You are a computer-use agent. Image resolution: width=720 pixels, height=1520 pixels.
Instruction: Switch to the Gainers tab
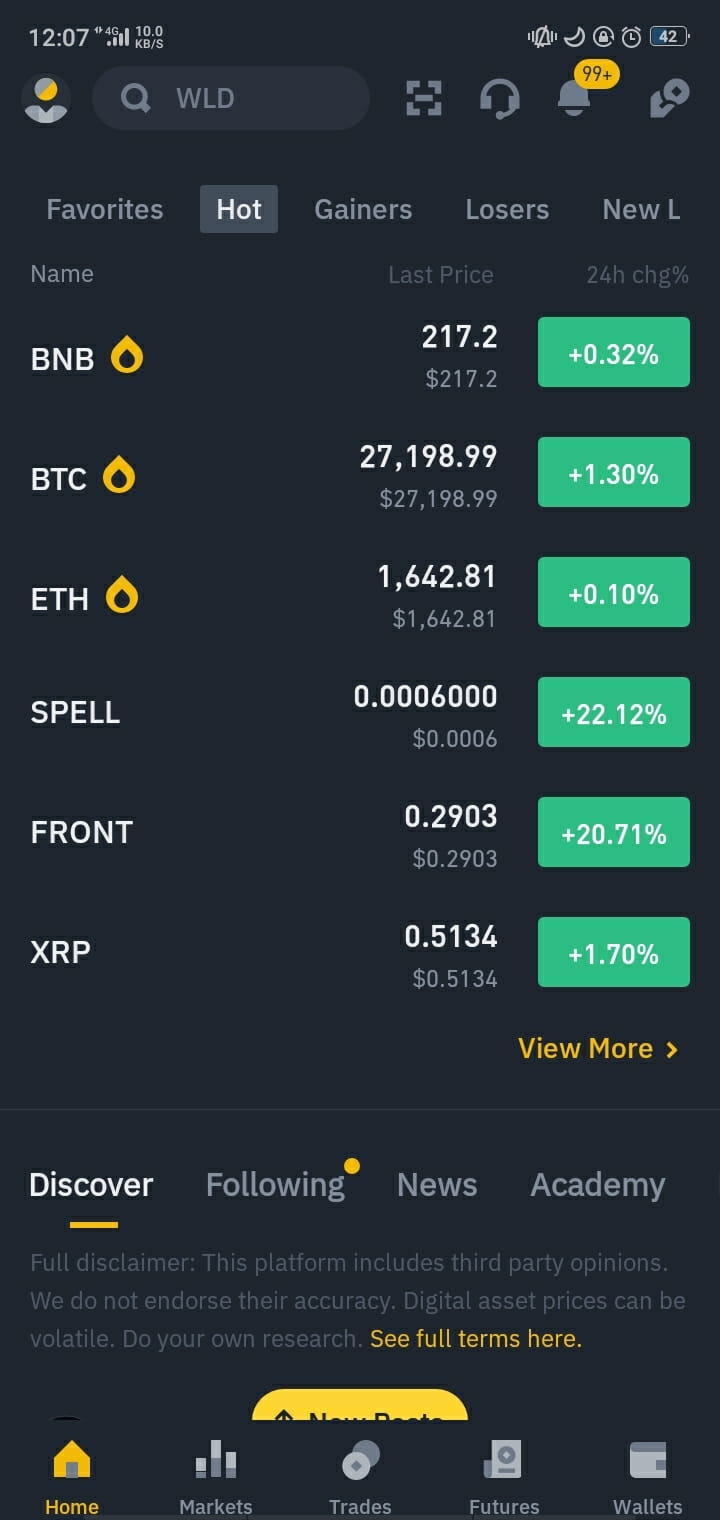363,209
